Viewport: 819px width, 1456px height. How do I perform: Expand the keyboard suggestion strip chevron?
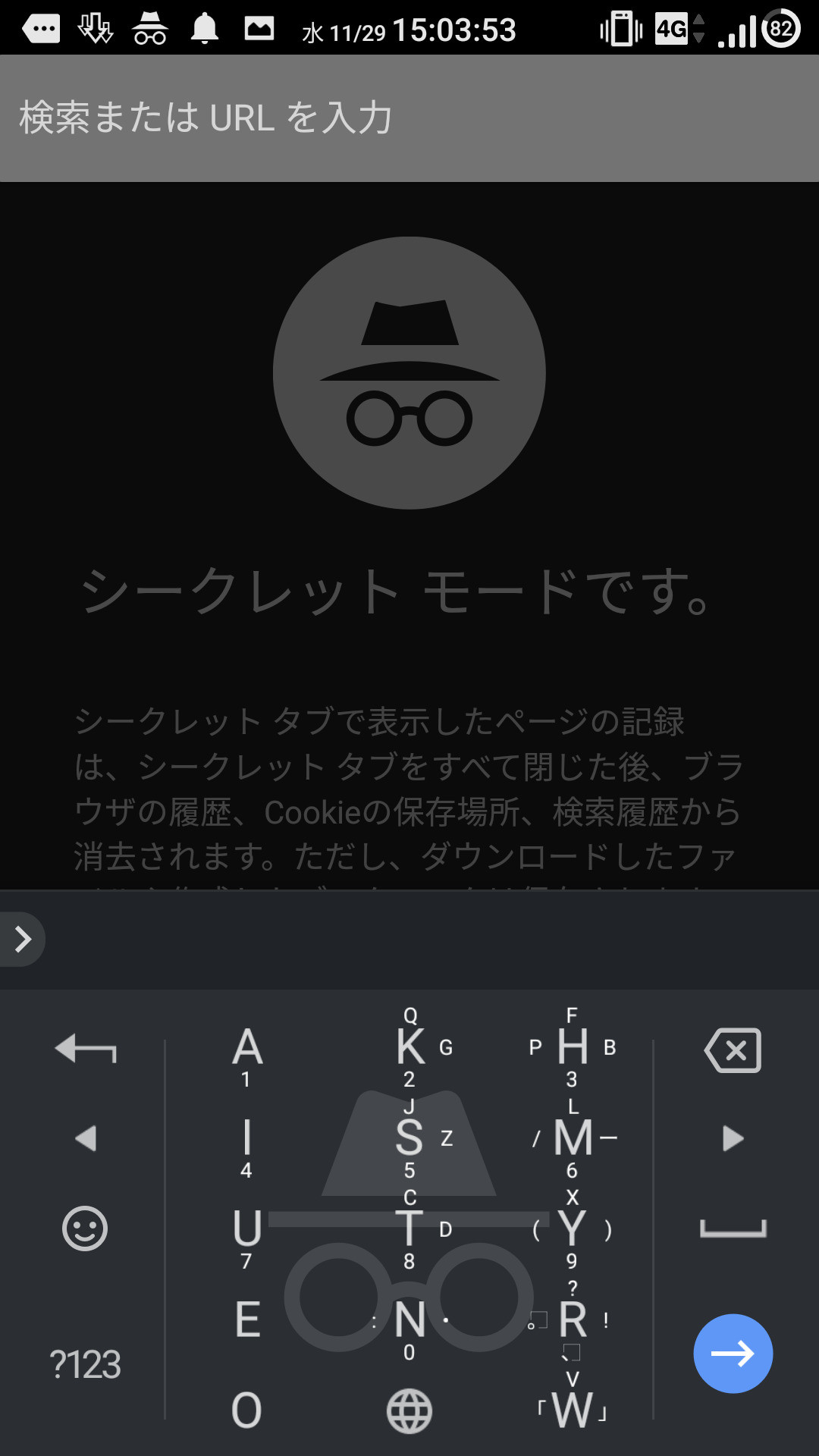(23, 939)
